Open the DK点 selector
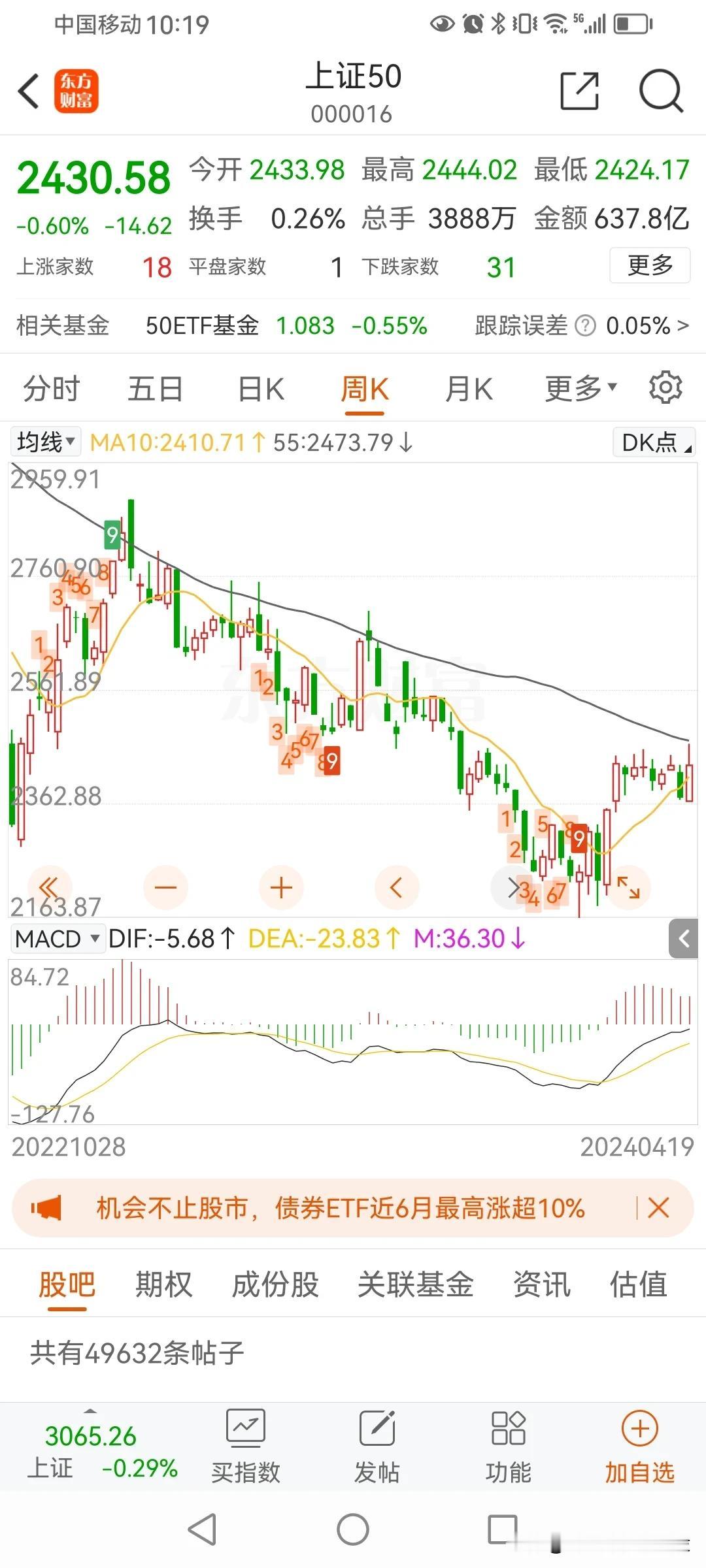 tap(654, 442)
